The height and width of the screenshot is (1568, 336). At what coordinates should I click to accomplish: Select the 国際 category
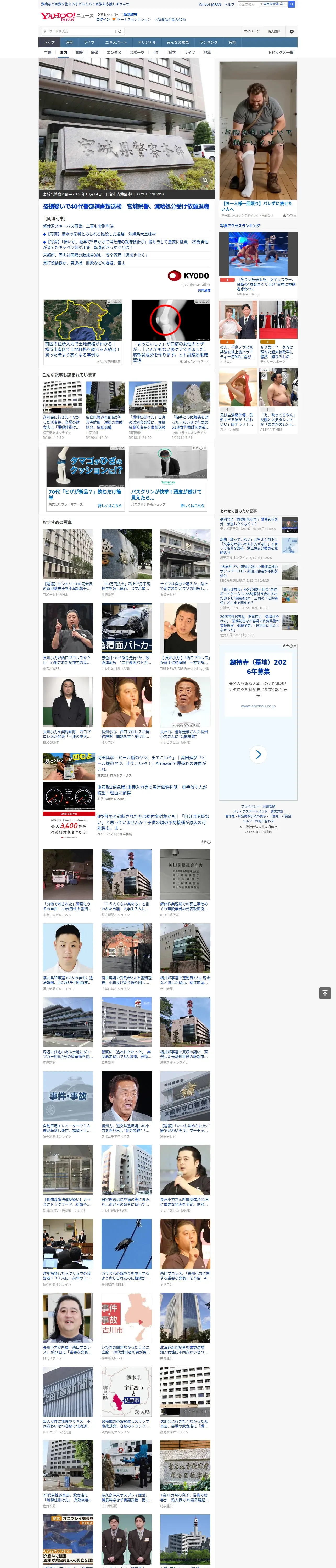coord(79,52)
